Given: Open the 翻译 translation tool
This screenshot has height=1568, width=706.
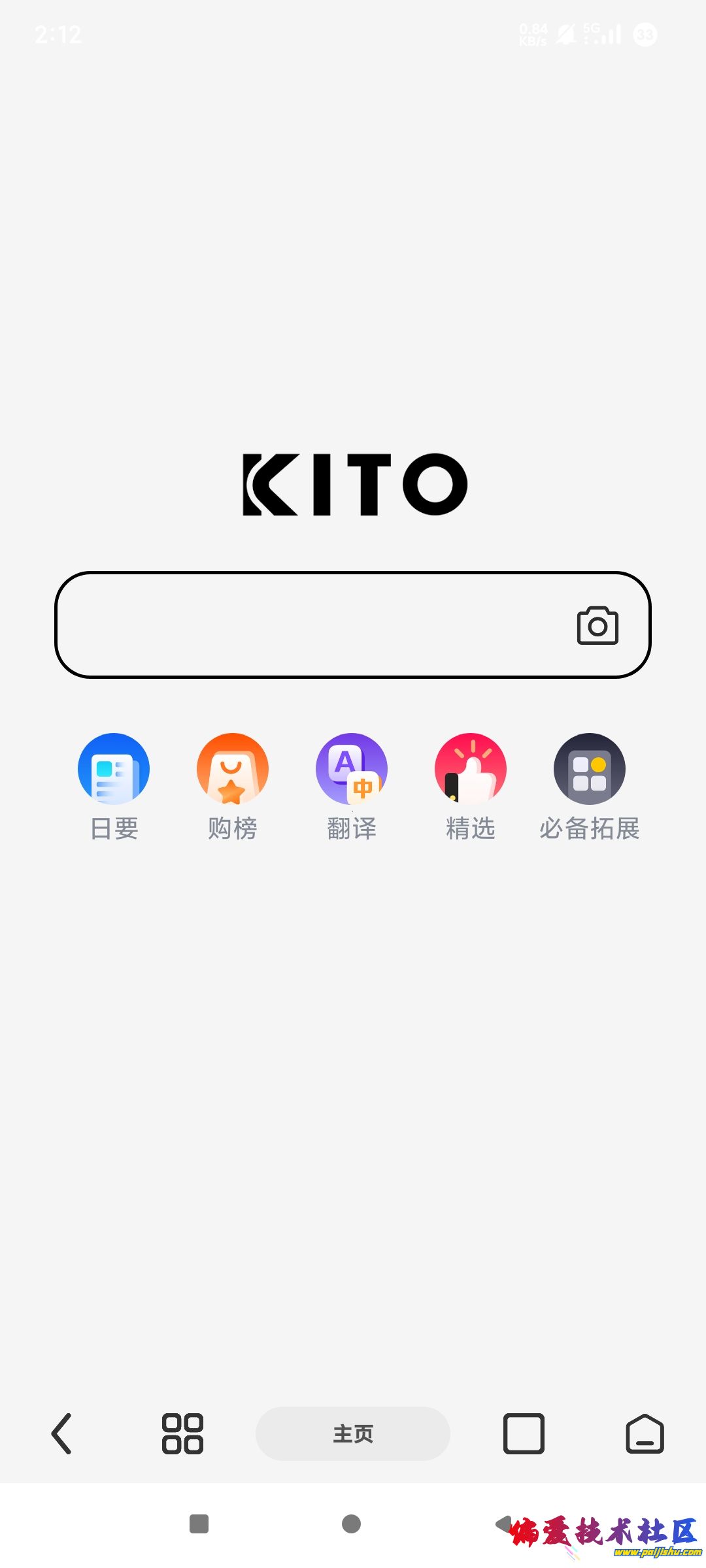Looking at the screenshot, I should click(352, 769).
